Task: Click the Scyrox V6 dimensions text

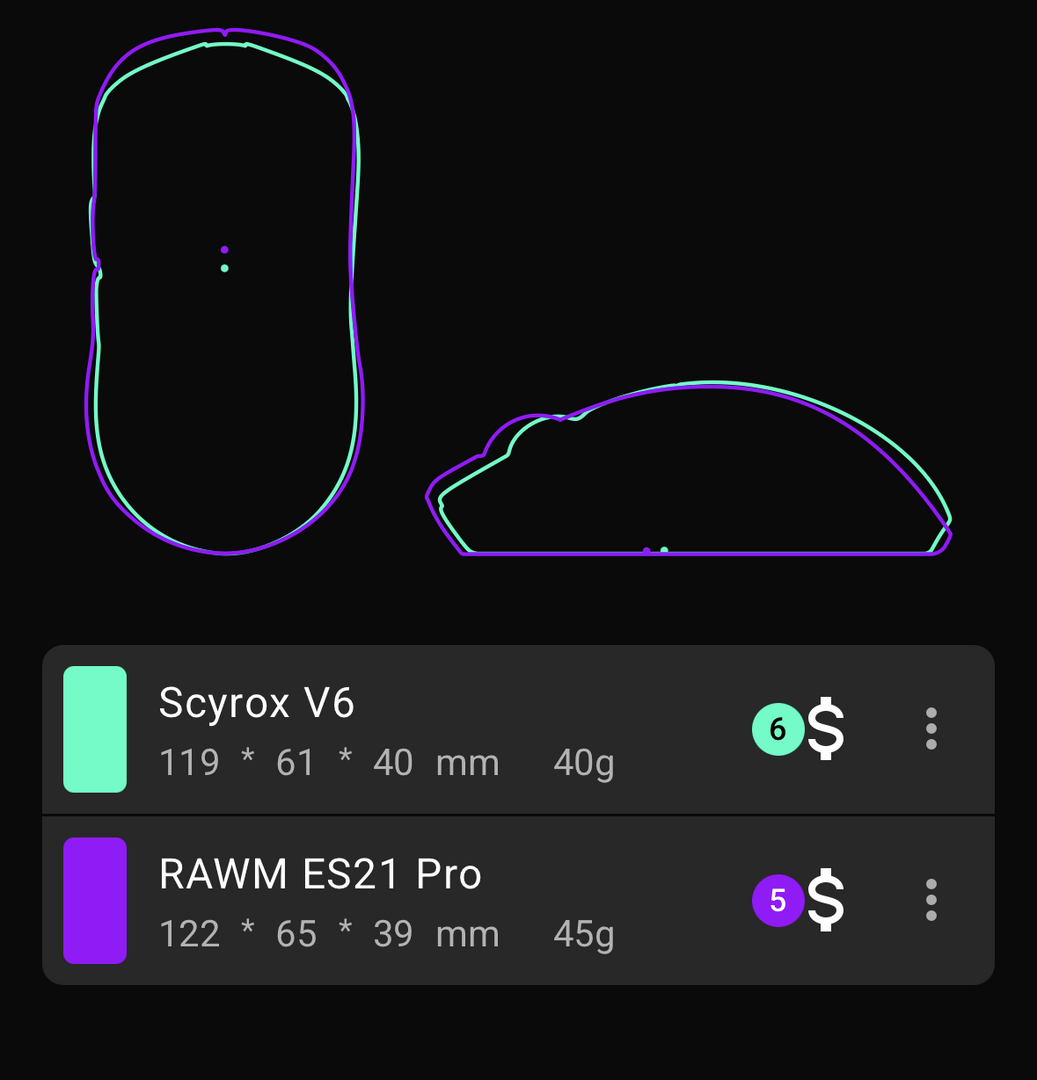Action: [x=330, y=762]
